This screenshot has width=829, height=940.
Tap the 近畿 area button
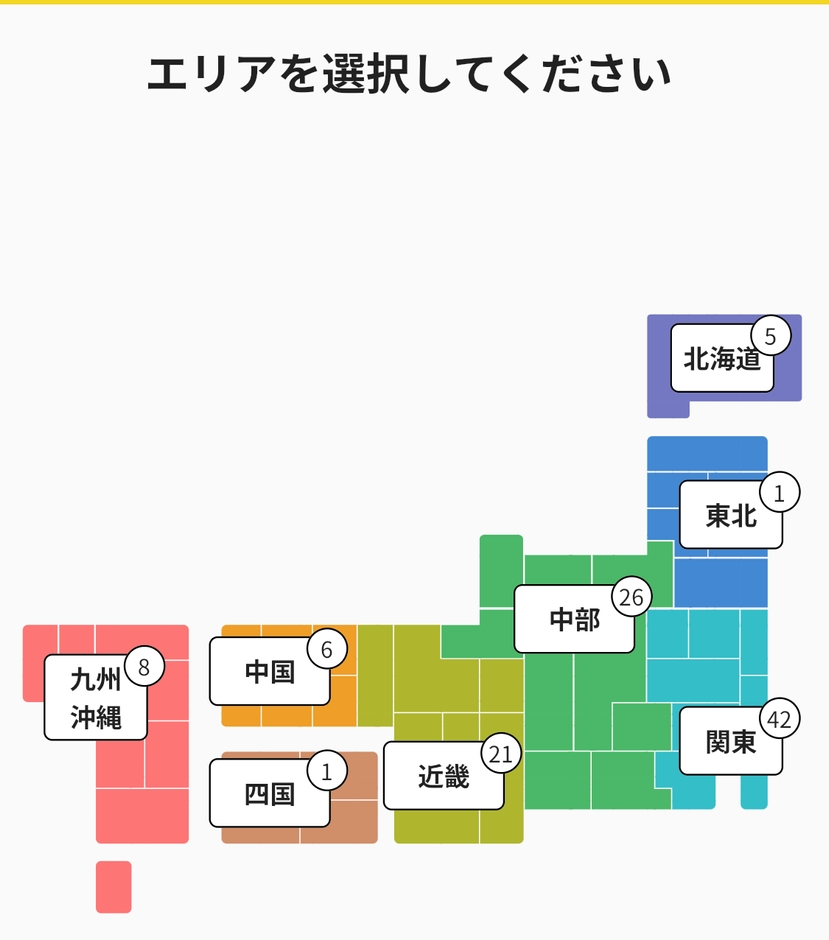tap(443, 776)
